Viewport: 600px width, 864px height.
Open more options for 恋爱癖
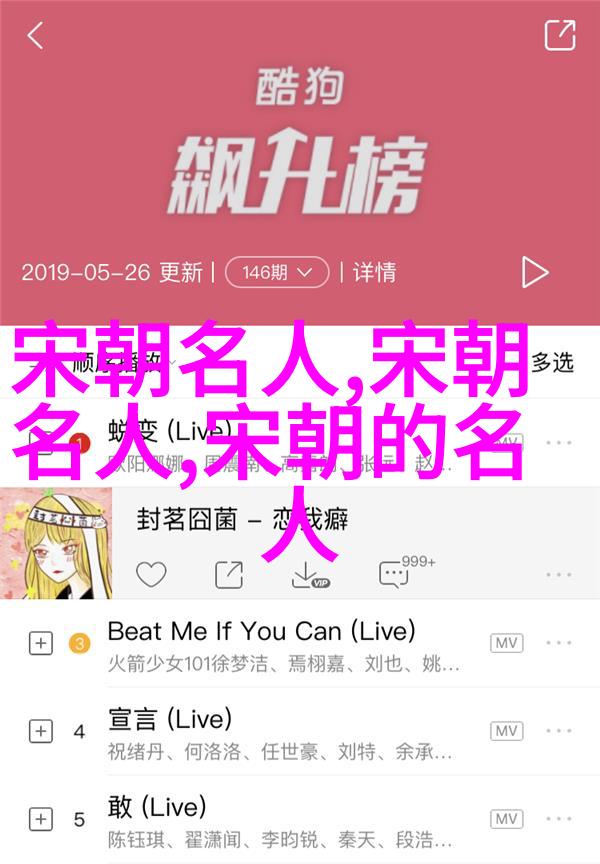point(560,574)
